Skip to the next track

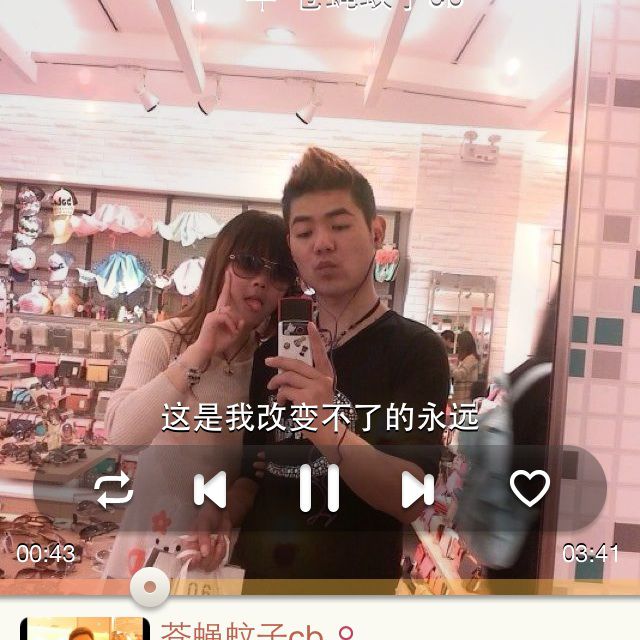(x=418, y=489)
